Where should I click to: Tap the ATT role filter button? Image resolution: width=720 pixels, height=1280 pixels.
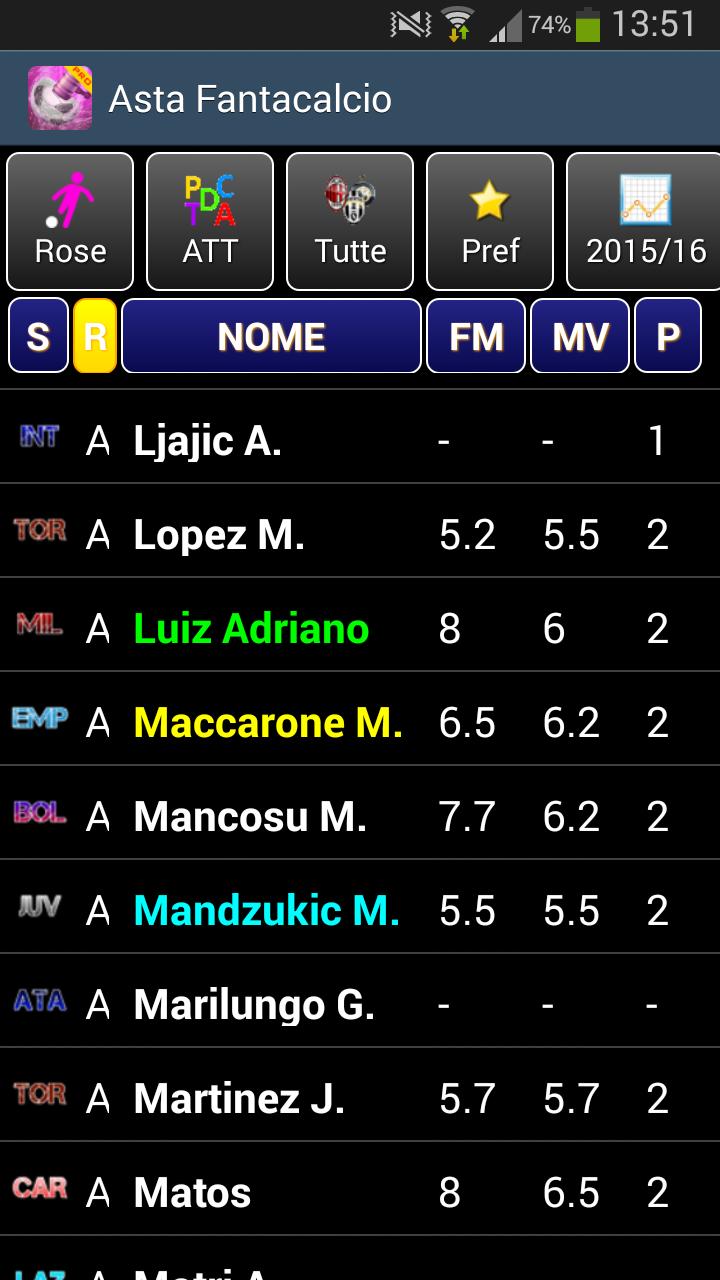pyautogui.click(x=210, y=221)
